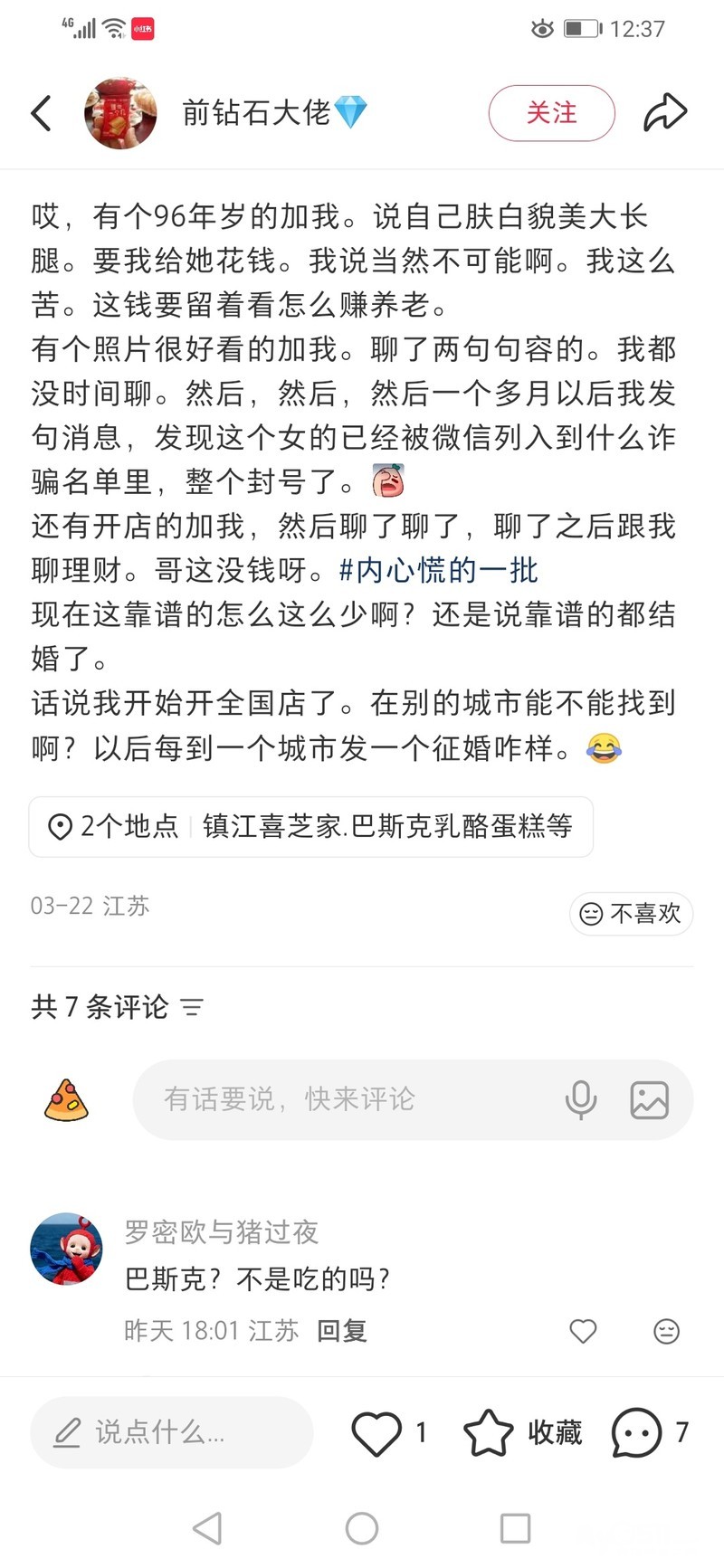724x1568 pixels.
Task: Tap the 有话要说，快来评论 comment field
Action: point(344,1099)
